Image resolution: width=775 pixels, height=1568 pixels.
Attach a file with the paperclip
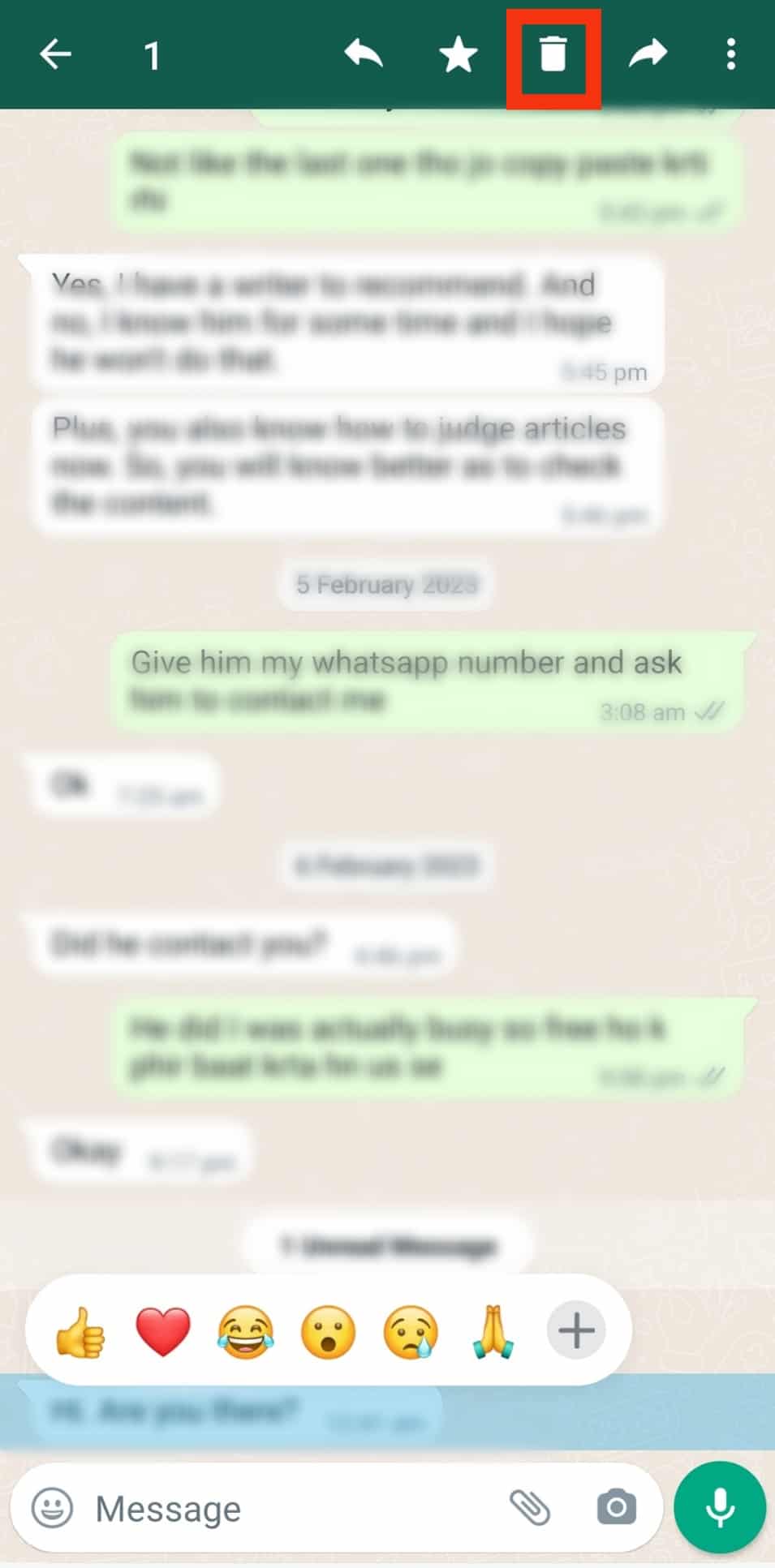[x=530, y=1508]
